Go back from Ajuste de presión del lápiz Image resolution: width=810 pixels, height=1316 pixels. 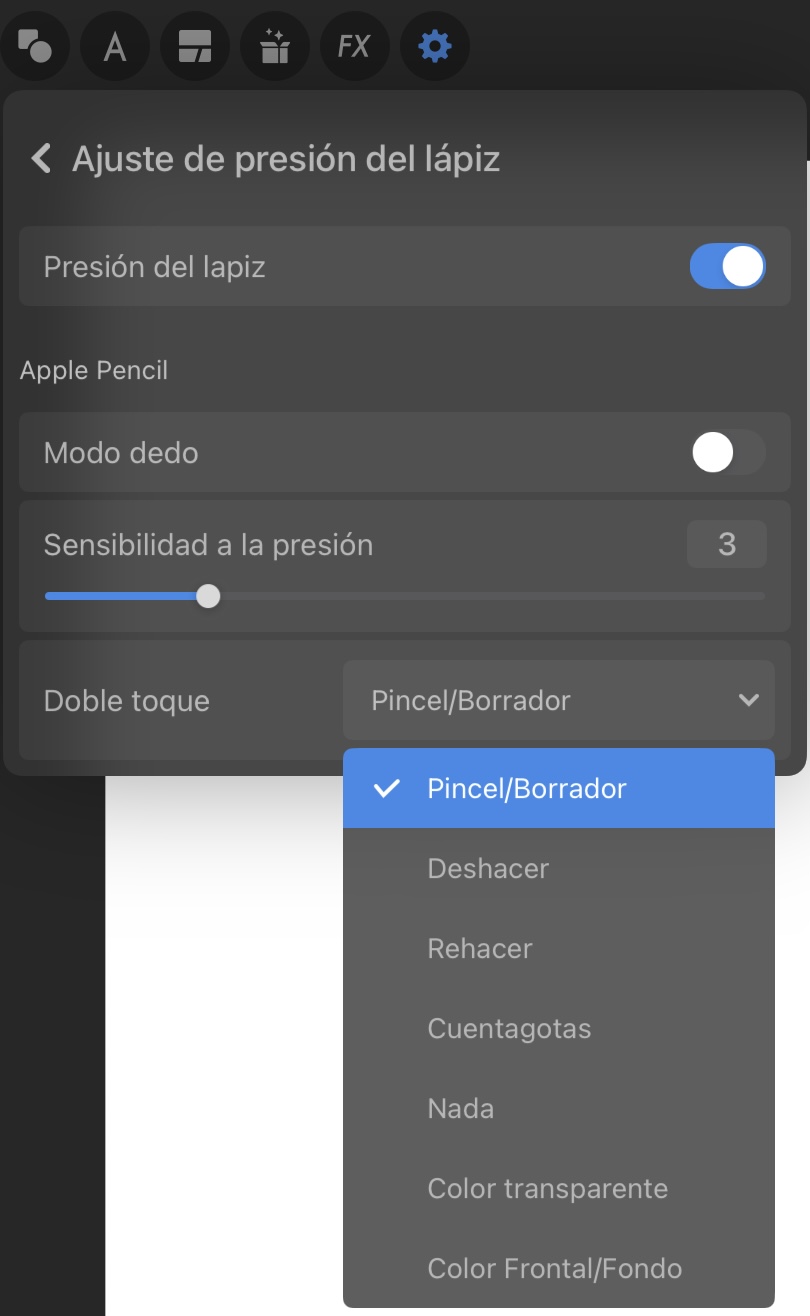pos(41,158)
